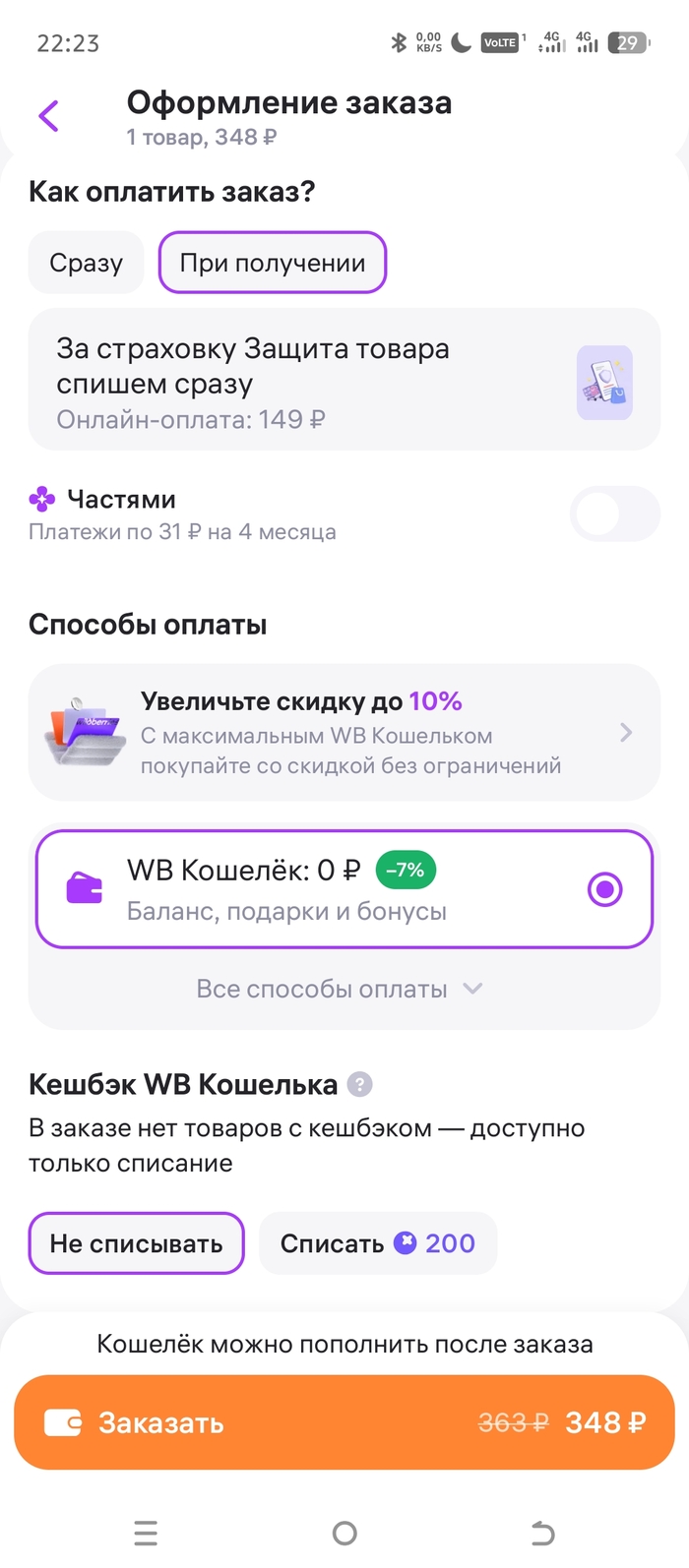The image size is (689, 1568).
Task: Enable the Частями installment toggle
Action: coord(613,513)
